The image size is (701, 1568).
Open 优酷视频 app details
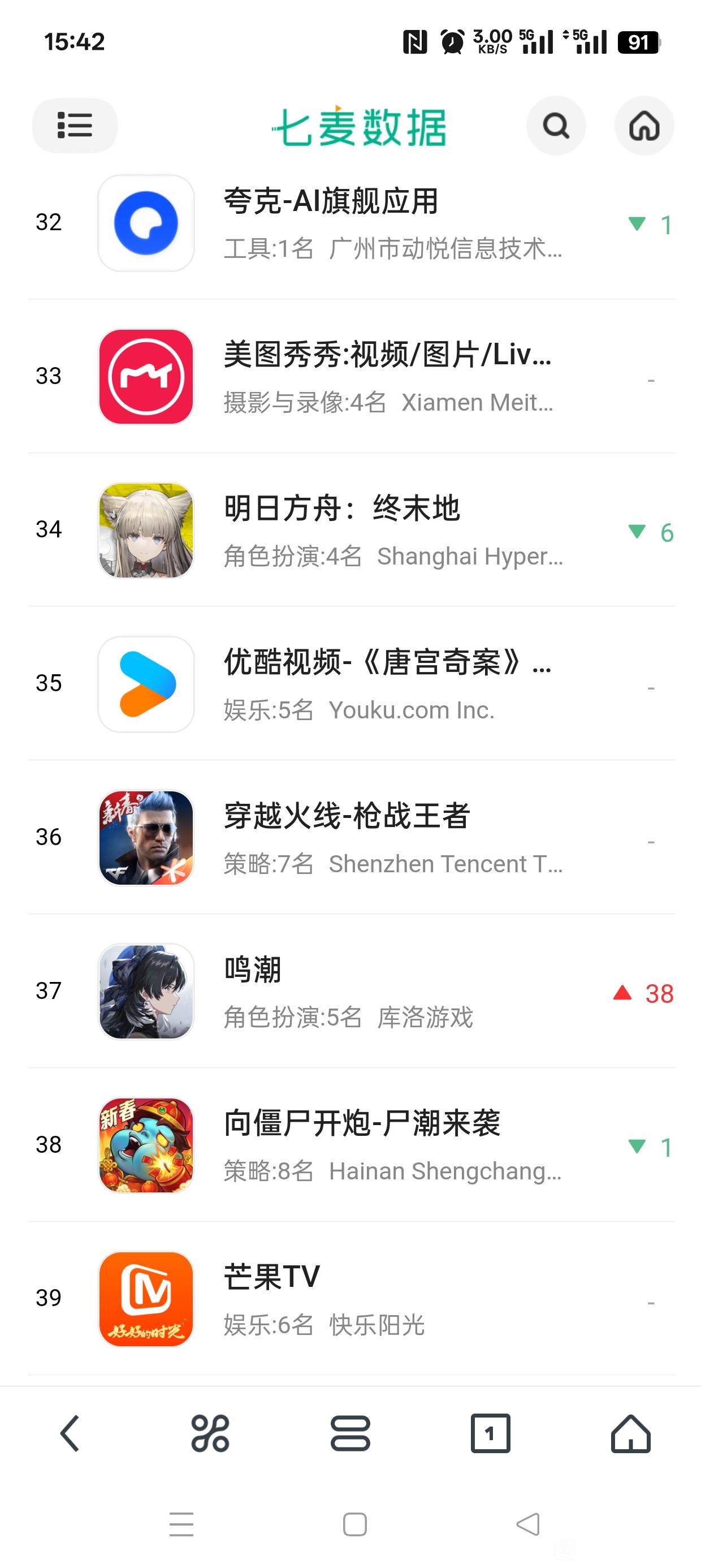click(351, 683)
